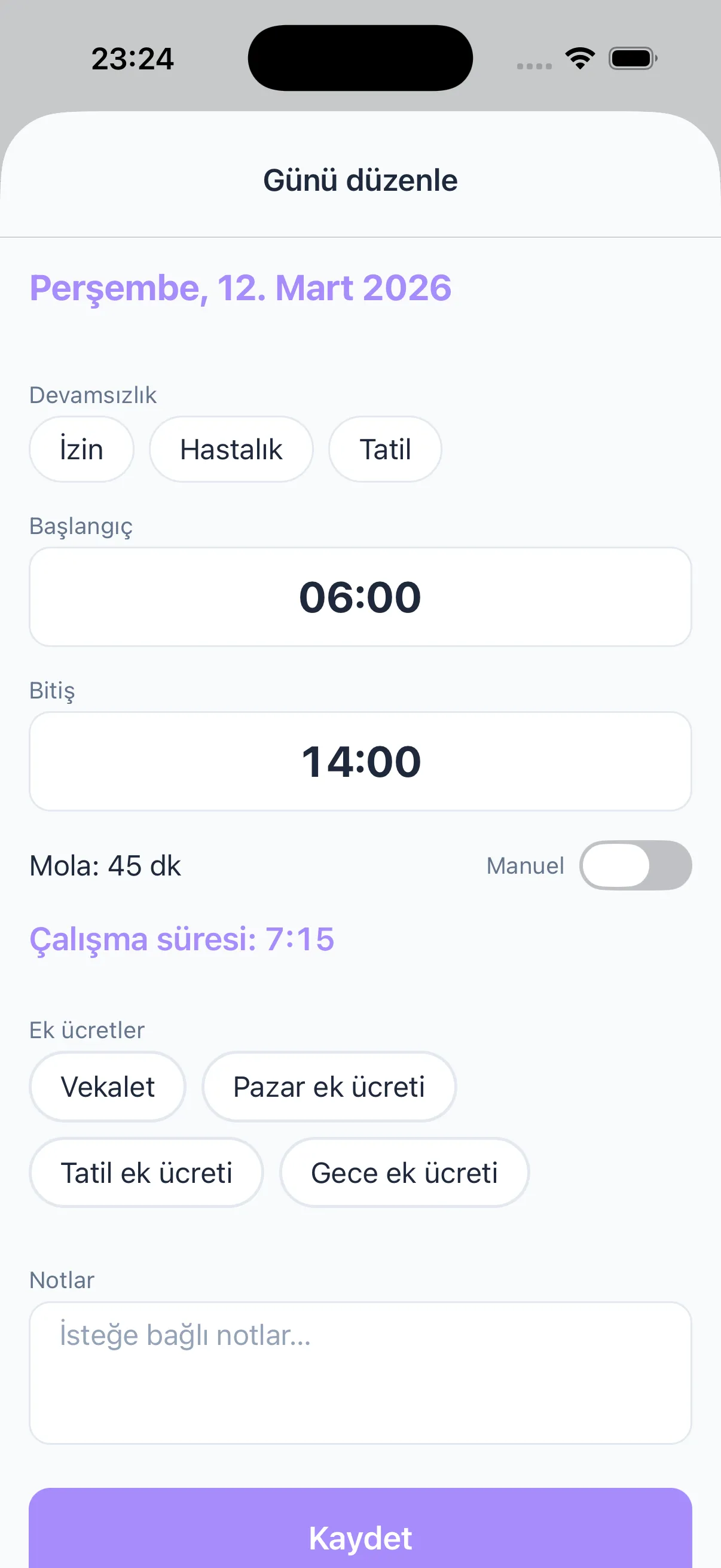Tap the Mola: 45 dk label
Image resolution: width=721 pixels, height=1568 pixels.
105,865
